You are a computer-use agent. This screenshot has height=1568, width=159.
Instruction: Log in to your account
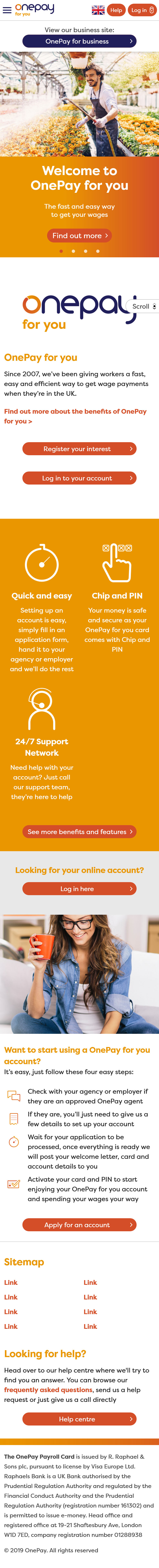[79, 478]
